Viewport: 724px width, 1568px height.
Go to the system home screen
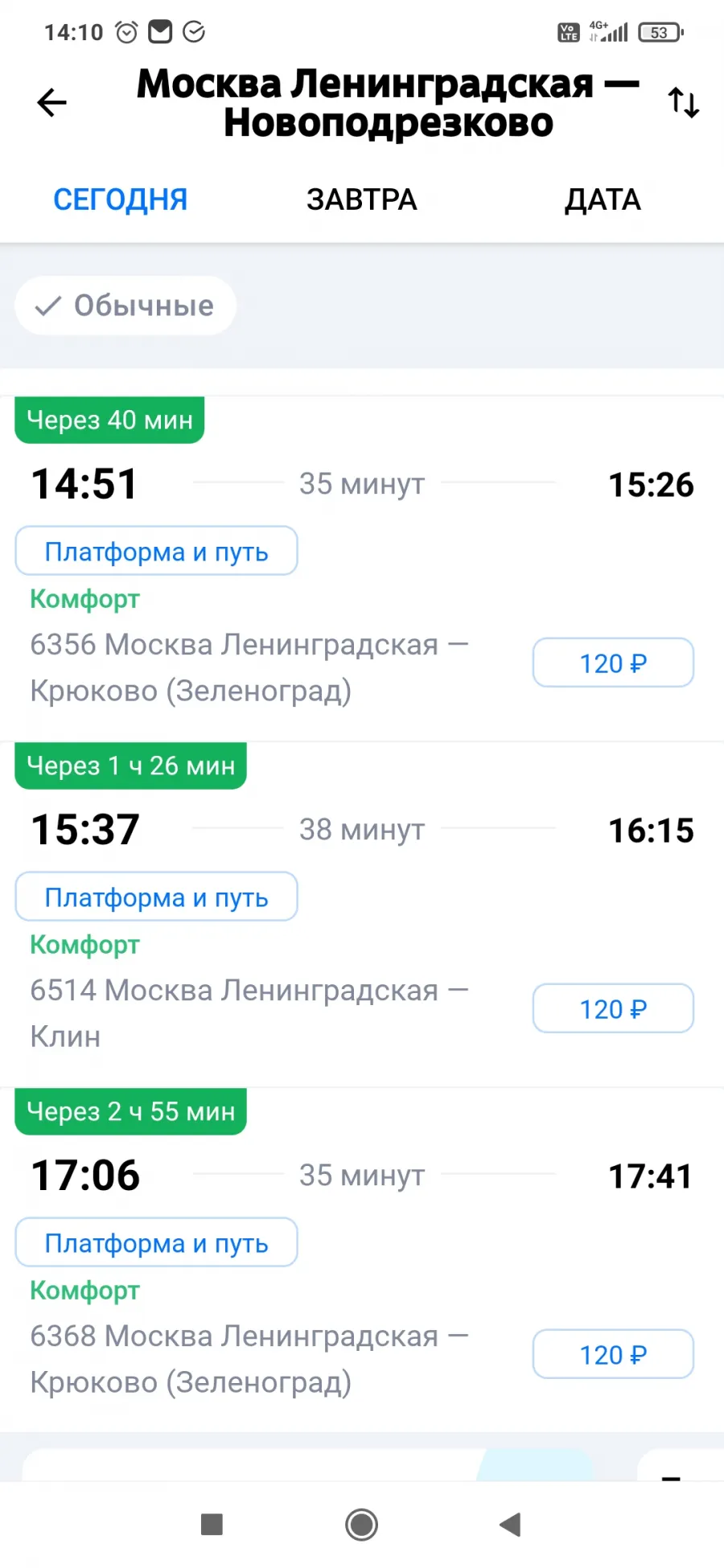coord(361,1524)
